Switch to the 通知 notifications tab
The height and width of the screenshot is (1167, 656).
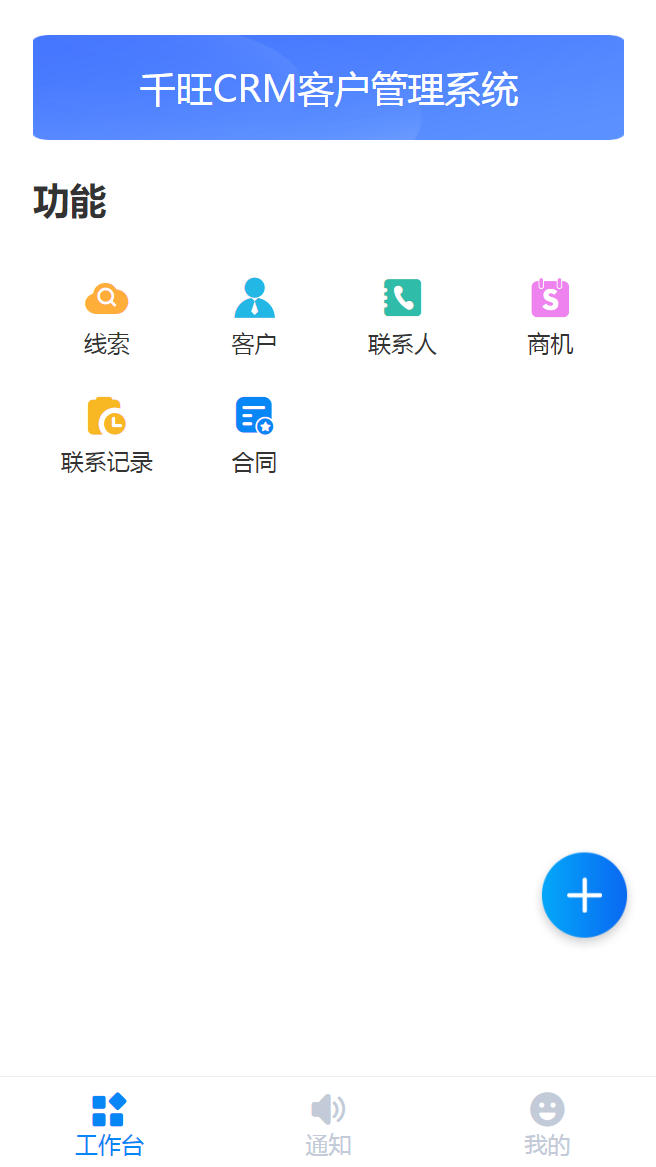[328, 1124]
